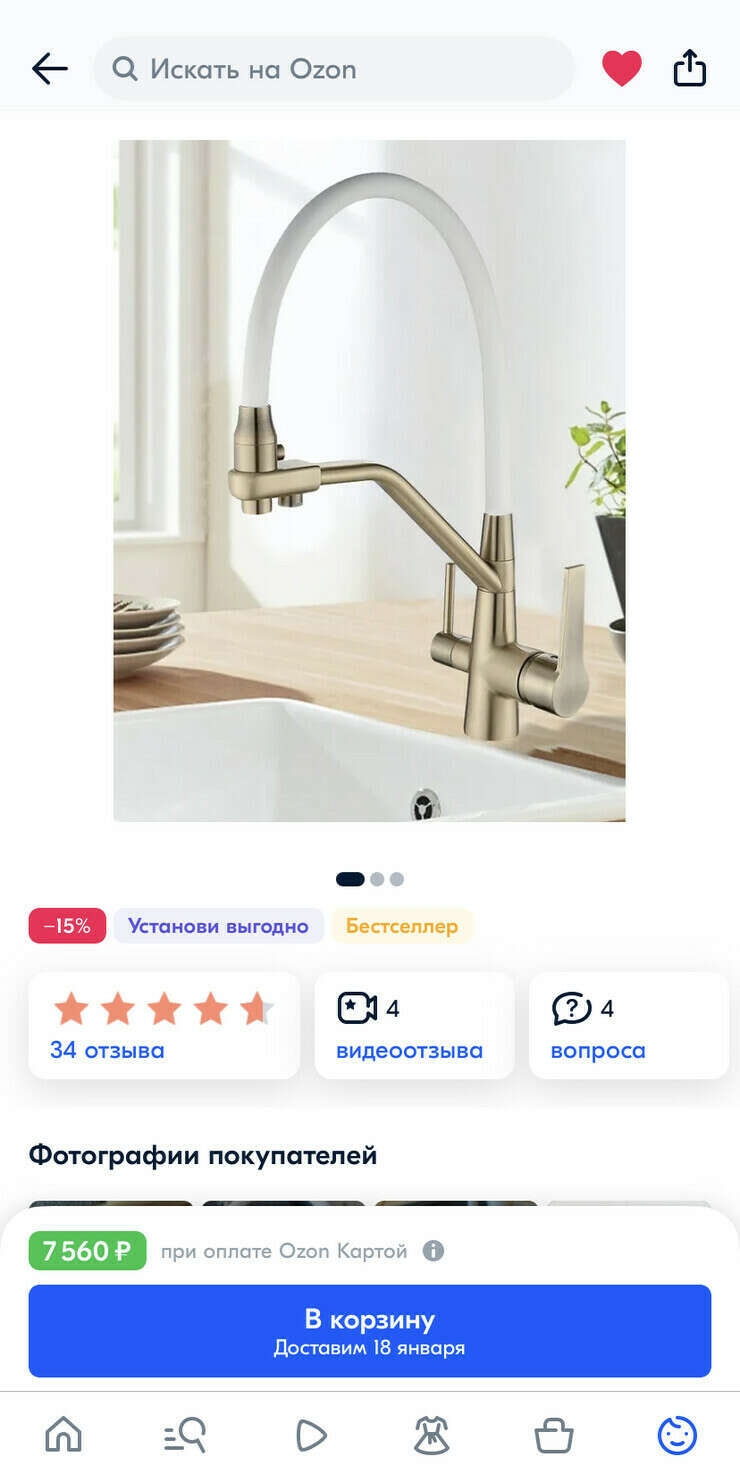Remove product from favorites with heart icon
The width and height of the screenshot is (740, 1480).
621,69
